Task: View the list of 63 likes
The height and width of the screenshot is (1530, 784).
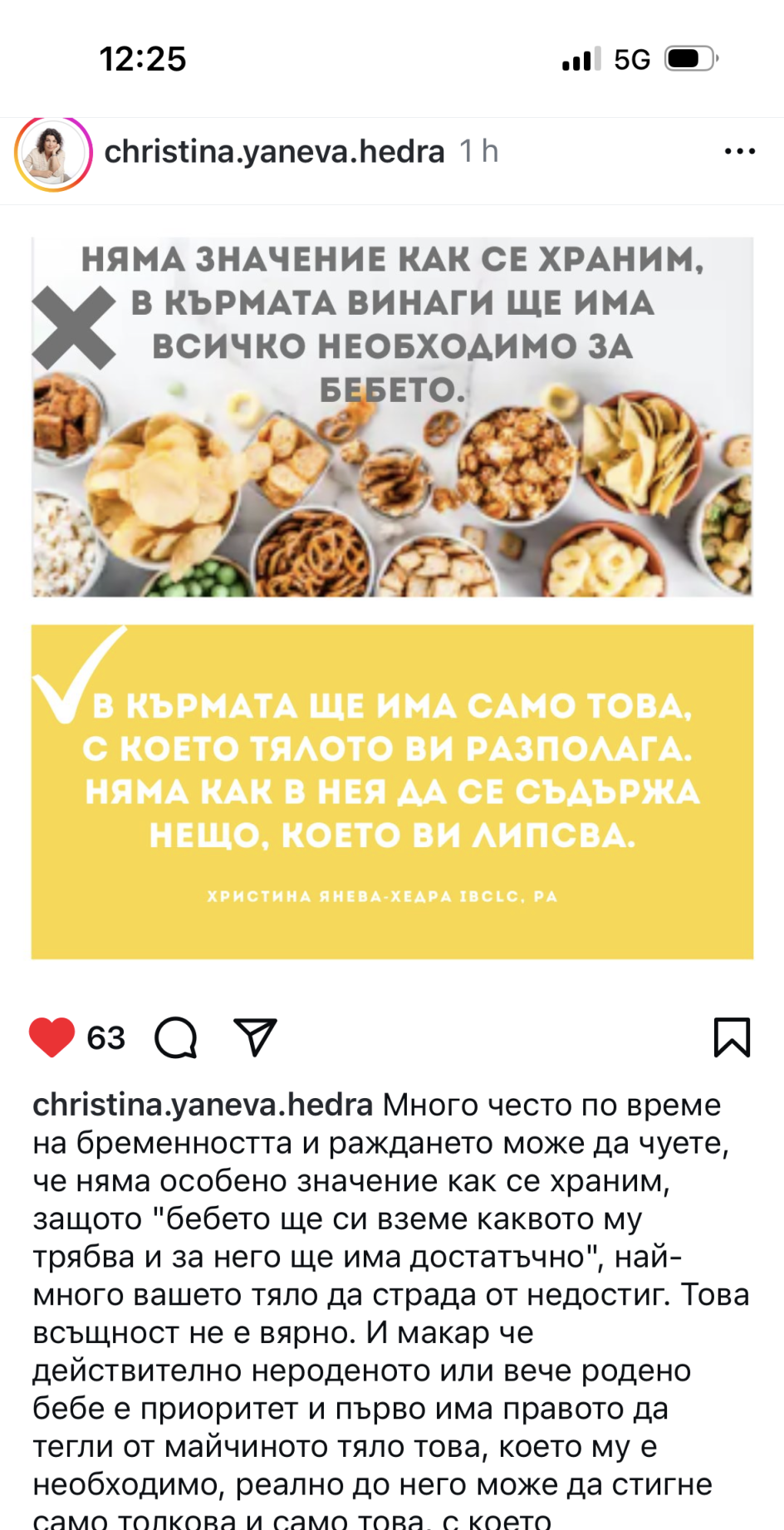Action: click(x=106, y=1038)
